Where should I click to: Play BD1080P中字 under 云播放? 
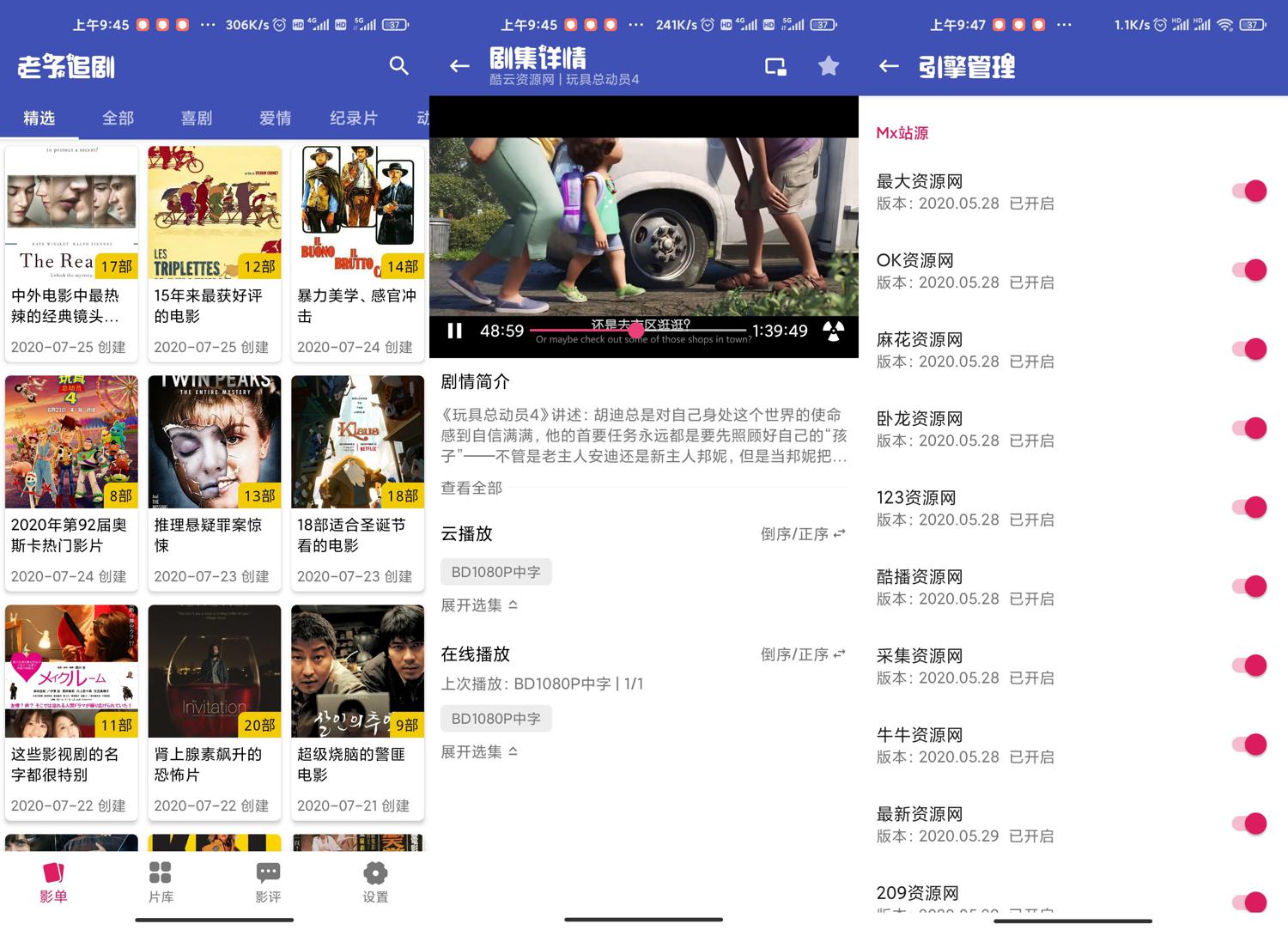(x=495, y=572)
